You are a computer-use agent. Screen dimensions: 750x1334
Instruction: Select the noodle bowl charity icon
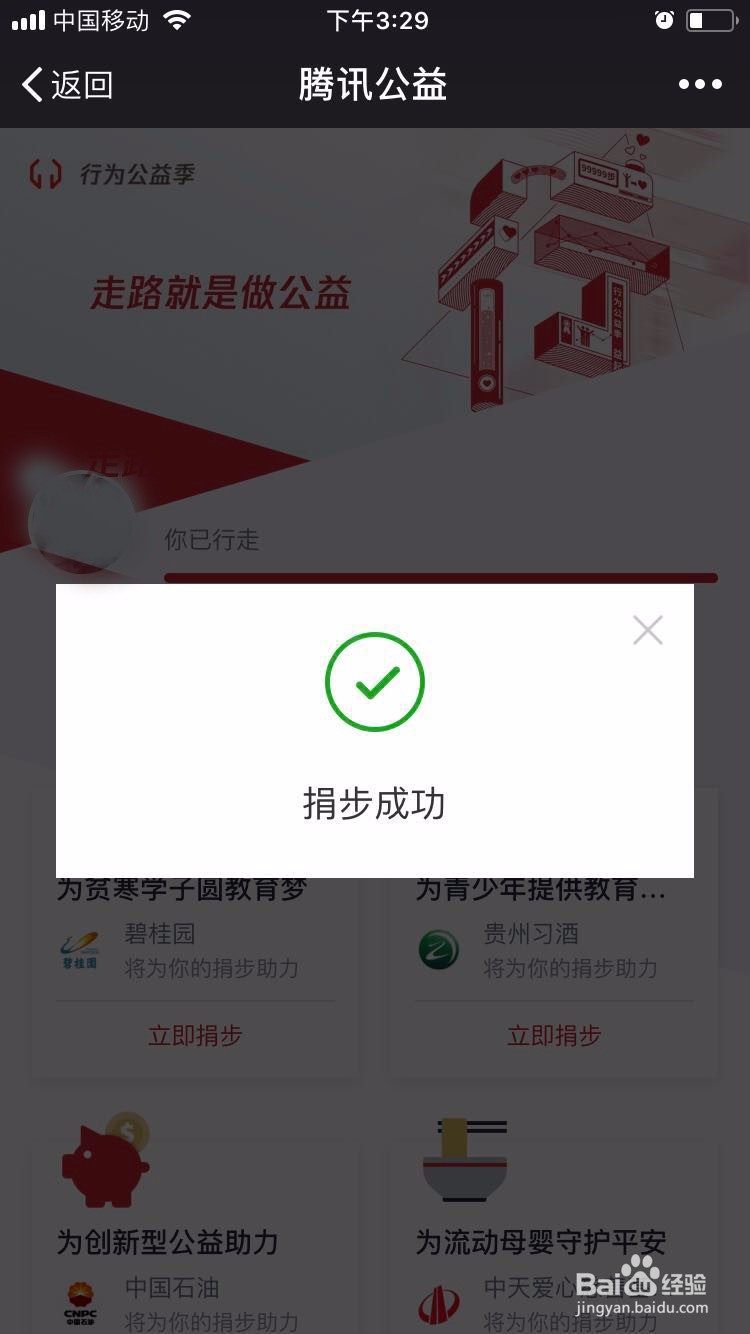tap(465, 1160)
